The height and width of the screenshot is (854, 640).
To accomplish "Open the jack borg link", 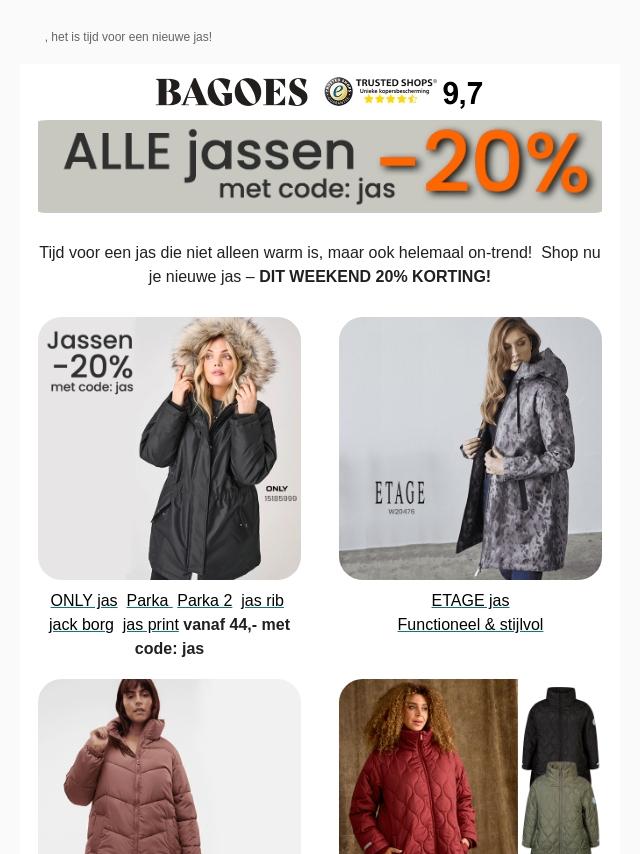I will coord(81,624).
